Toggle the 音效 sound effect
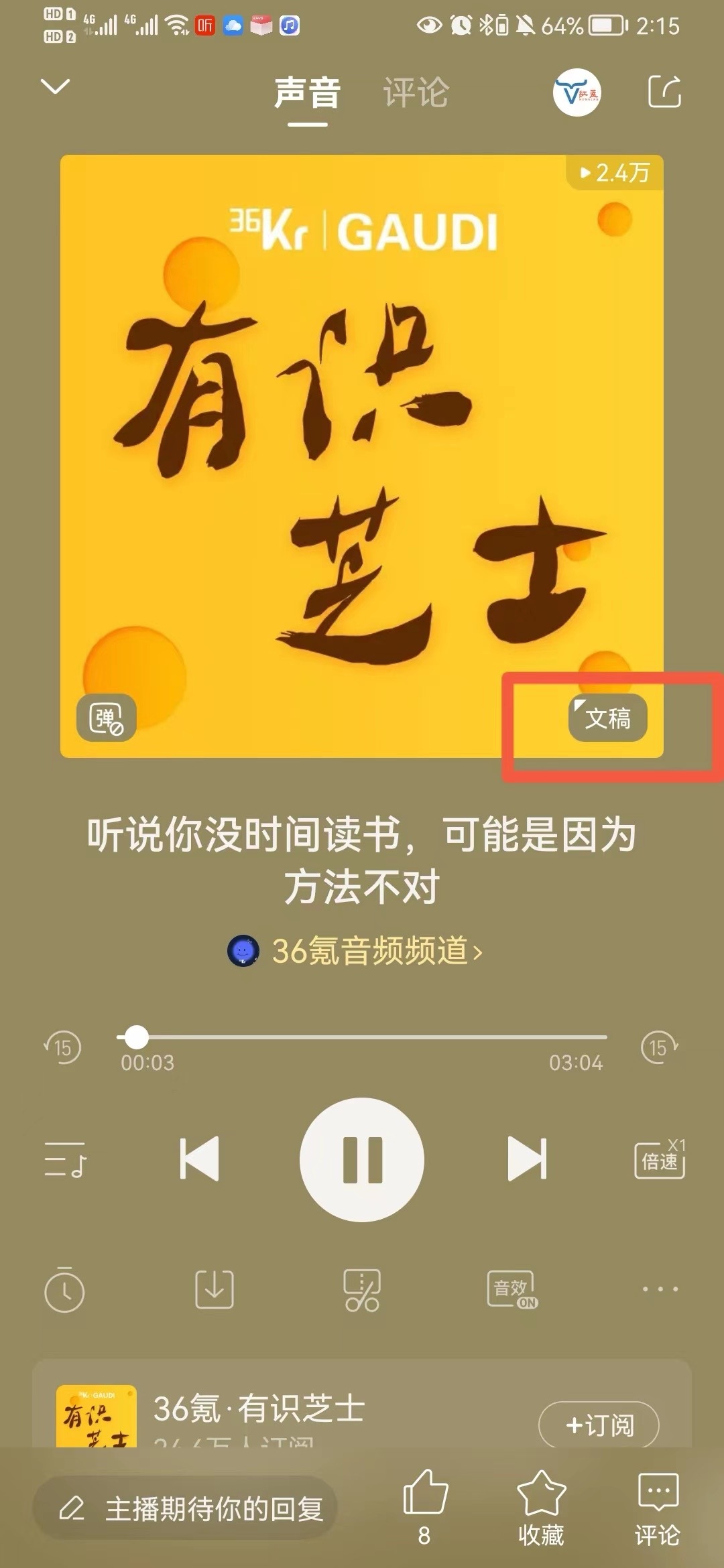 [x=512, y=1289]
